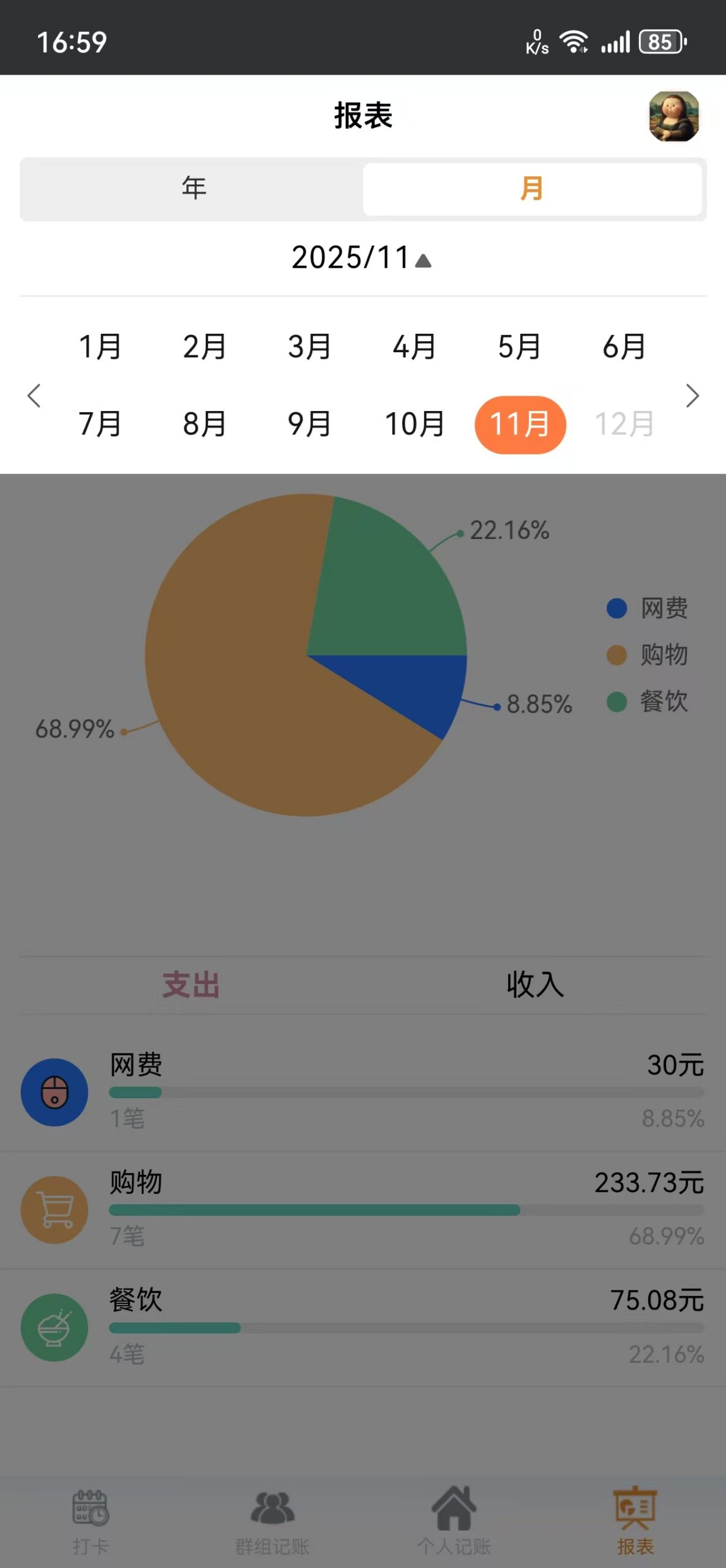Switch to the 个人记账 tab
726x1568 pixels.
(454, 1520)
